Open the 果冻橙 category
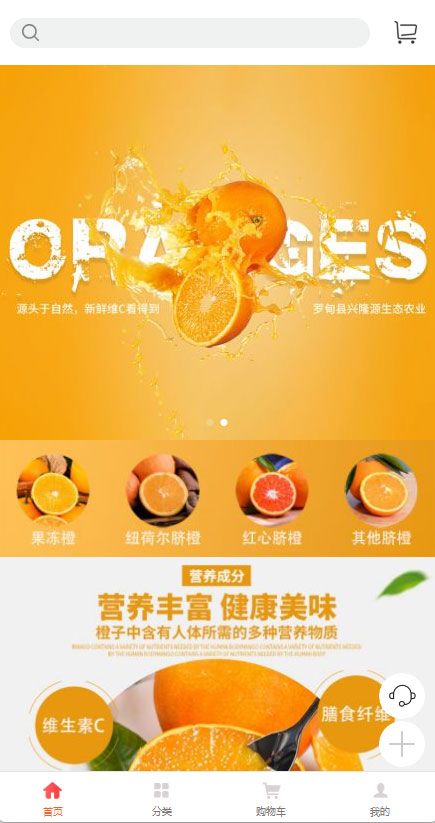Screen dimensions: 435x823 tap(53, 500)
